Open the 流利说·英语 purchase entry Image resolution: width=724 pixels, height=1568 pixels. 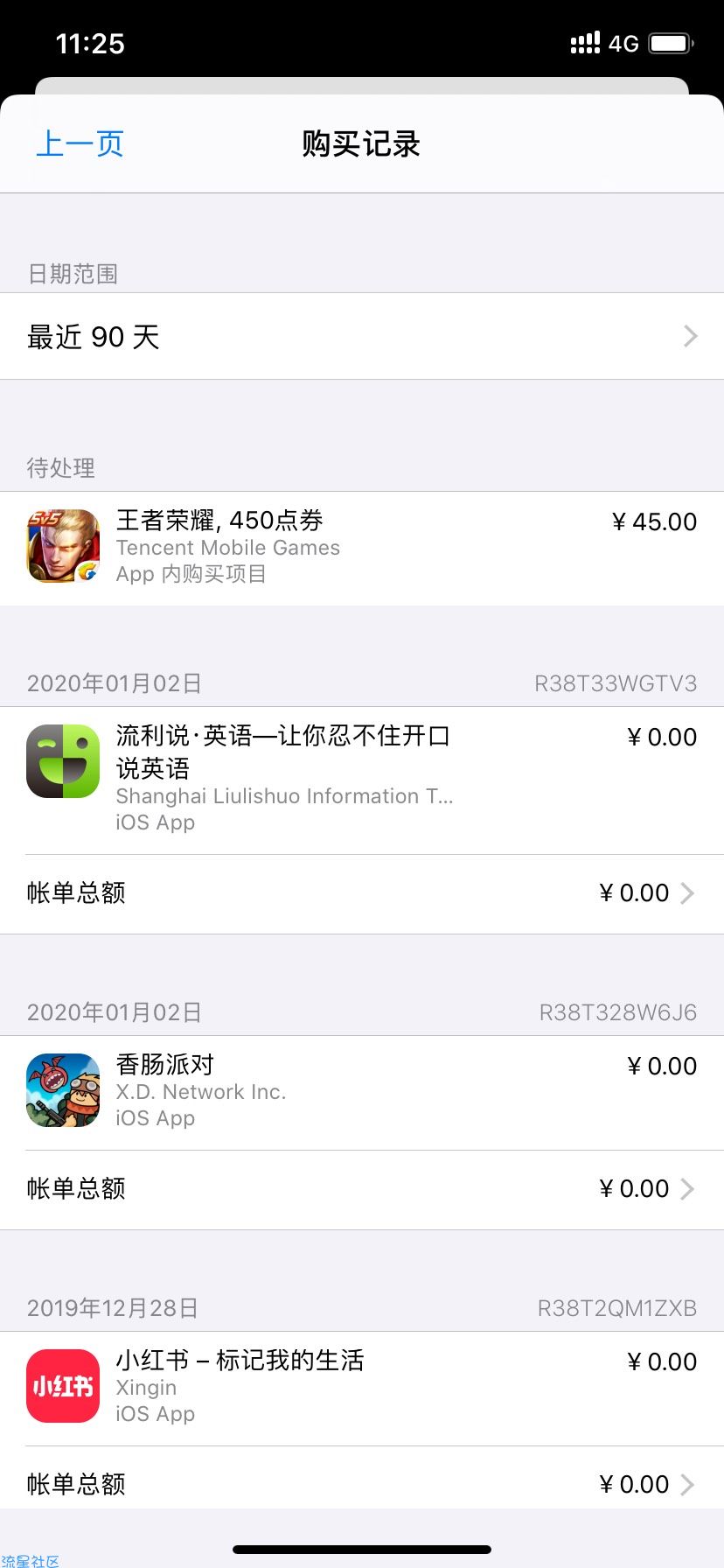(x=362, y=777)
